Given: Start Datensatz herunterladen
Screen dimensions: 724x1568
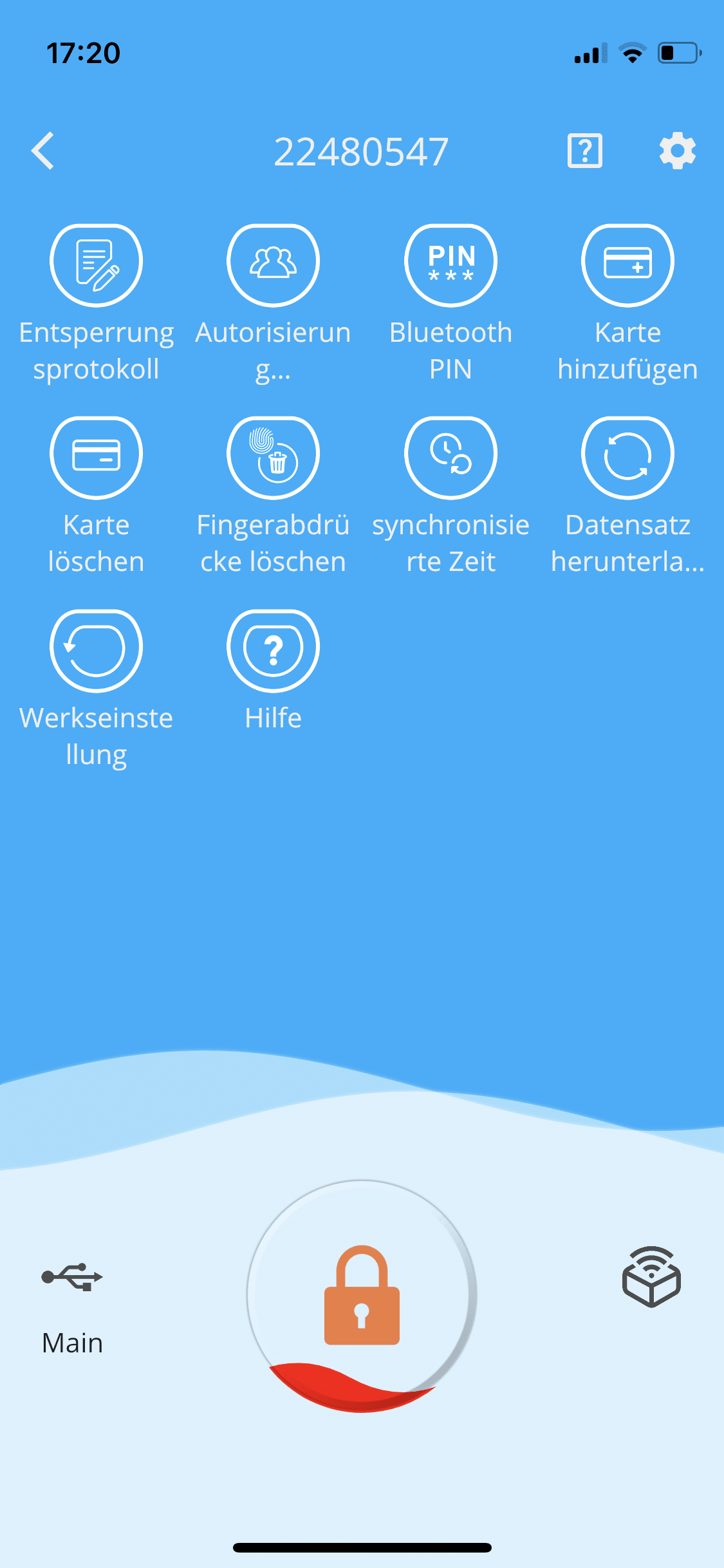Looking at the screenshot, I should click(627, 458).
